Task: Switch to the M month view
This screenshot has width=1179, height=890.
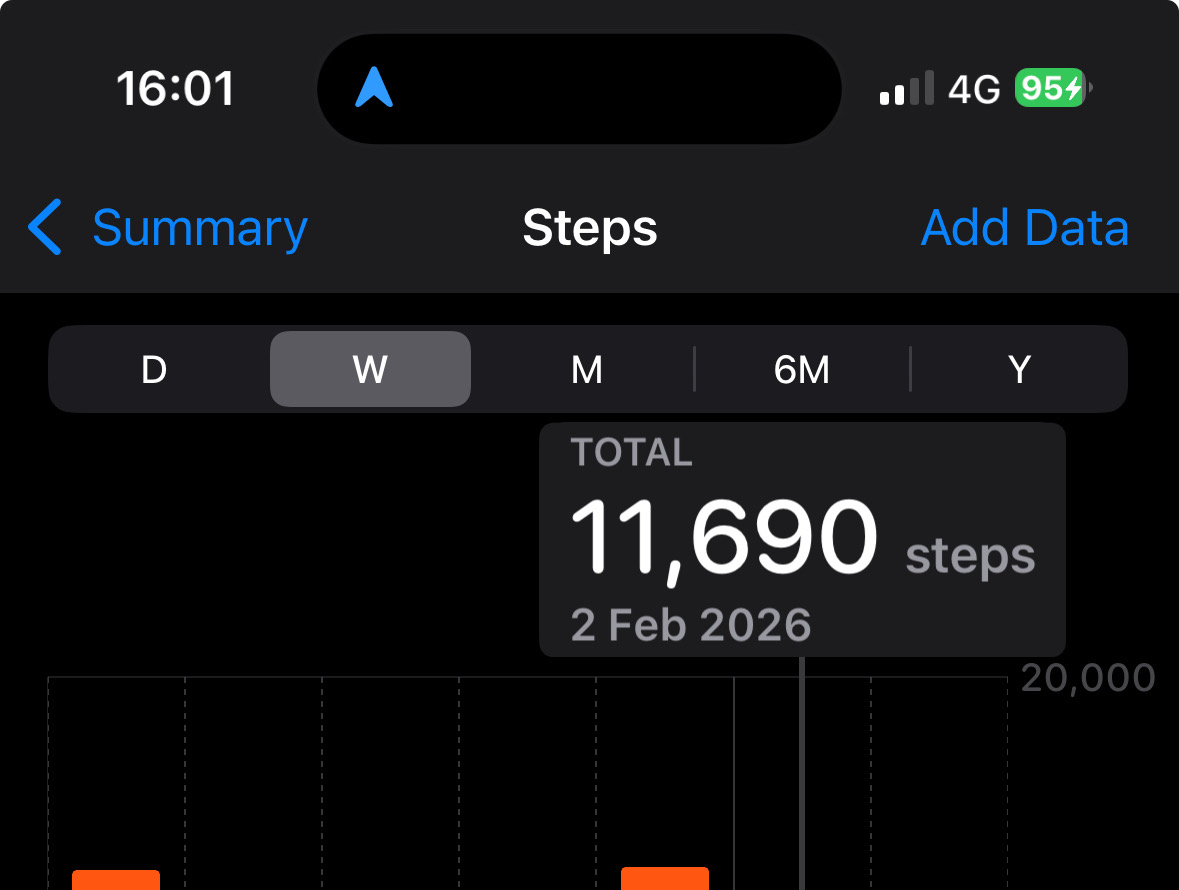Action: (x=586, y=370)
